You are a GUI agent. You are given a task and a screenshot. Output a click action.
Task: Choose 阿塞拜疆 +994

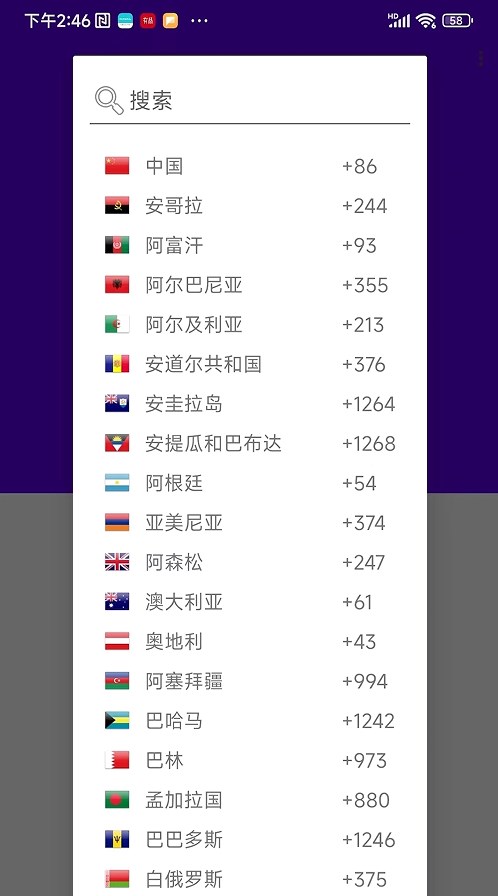click(250, 681)
